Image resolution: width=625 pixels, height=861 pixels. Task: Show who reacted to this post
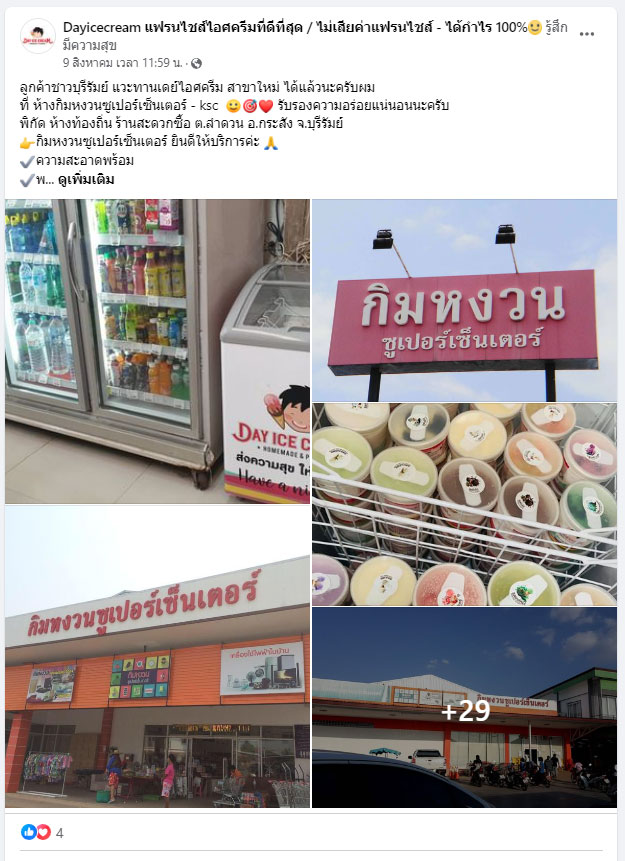pos(43,832)
